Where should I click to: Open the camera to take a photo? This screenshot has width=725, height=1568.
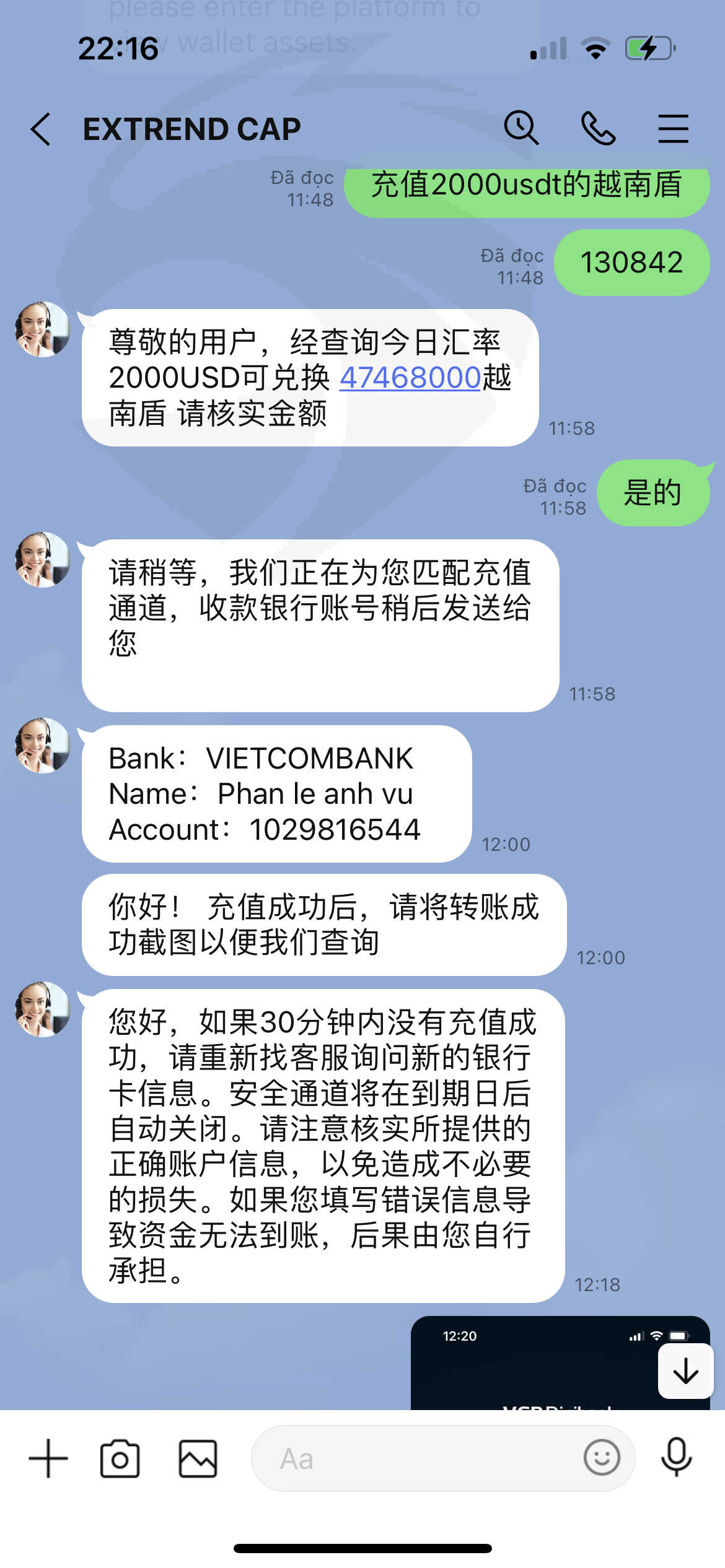[x=120, y=1458]
